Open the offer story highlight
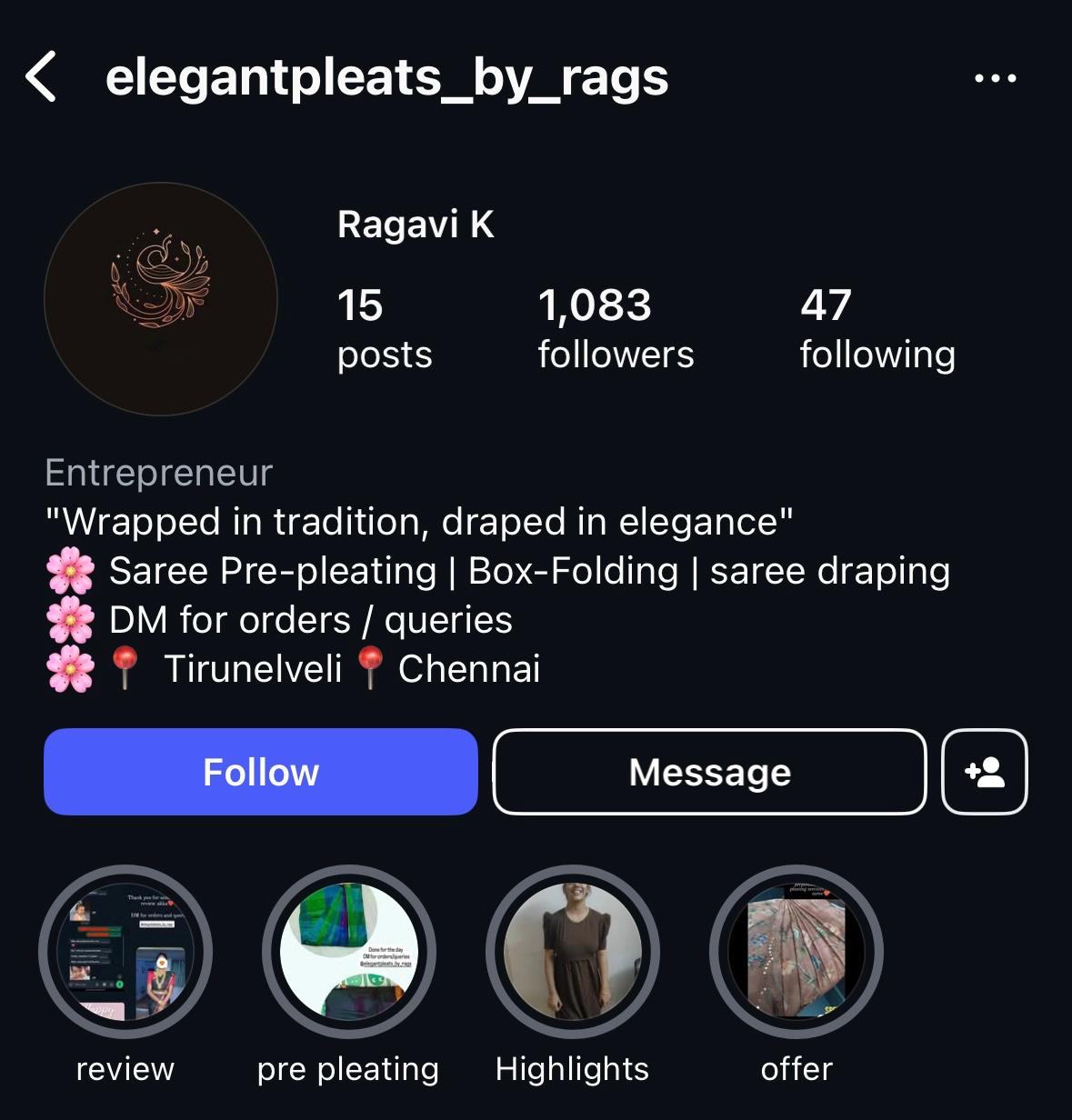Viewport: 1072px width, 1120px height. [x=796, y=952]
